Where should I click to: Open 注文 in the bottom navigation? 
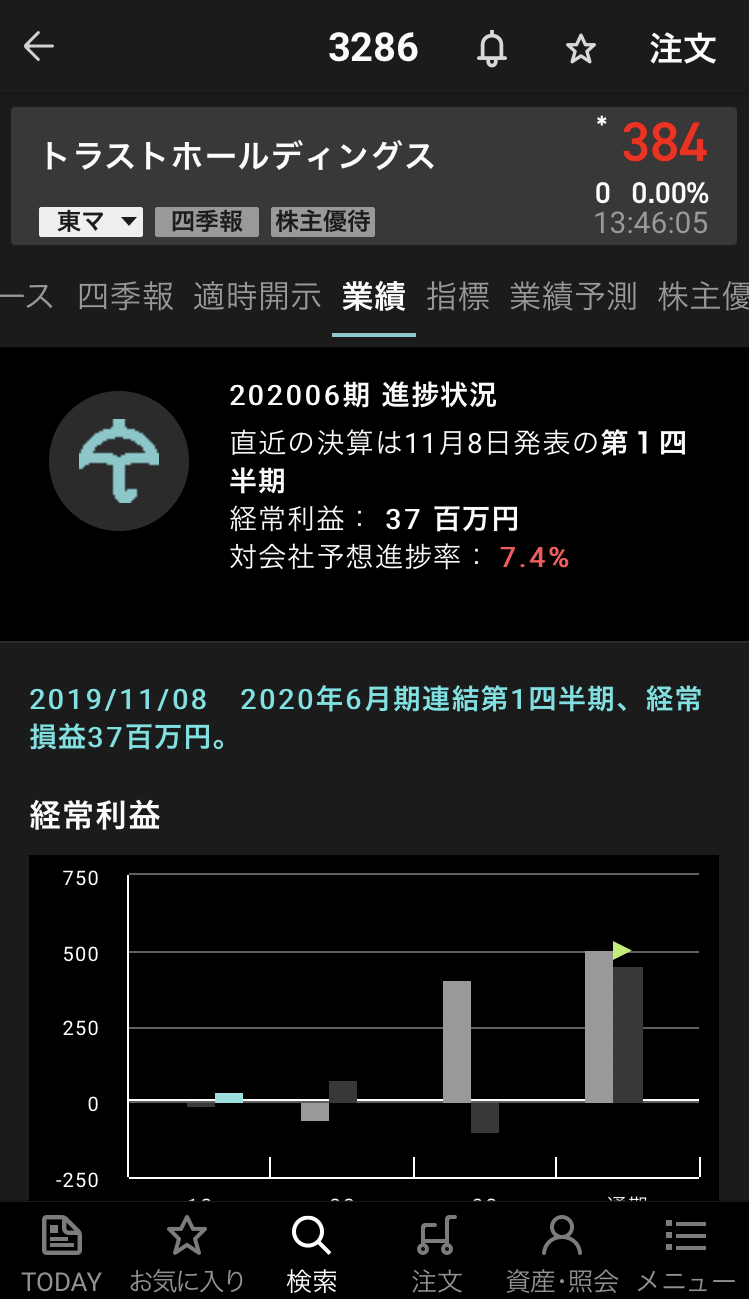coord(437,1252)
